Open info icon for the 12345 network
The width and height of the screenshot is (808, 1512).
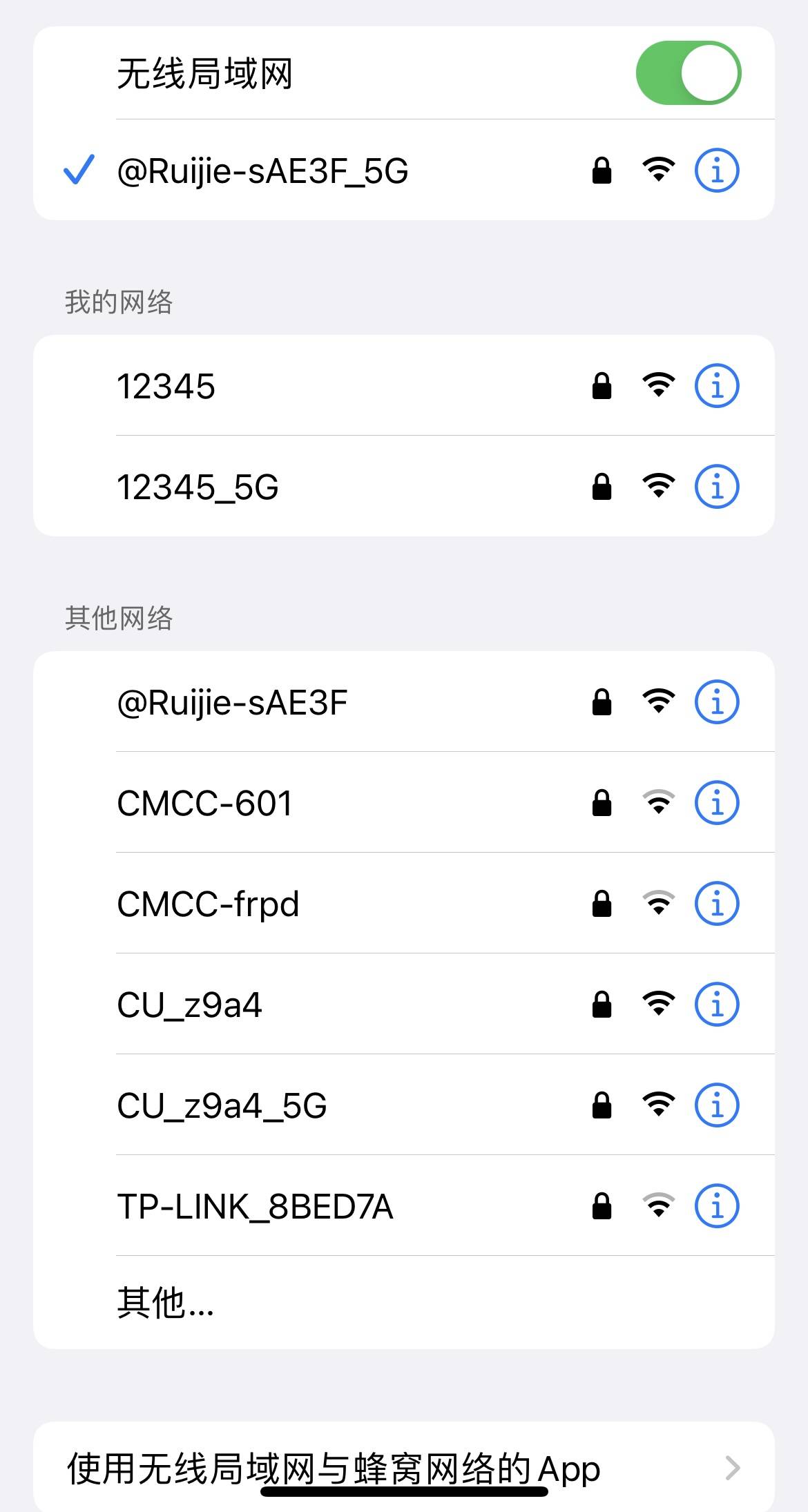tap(717, 385)
